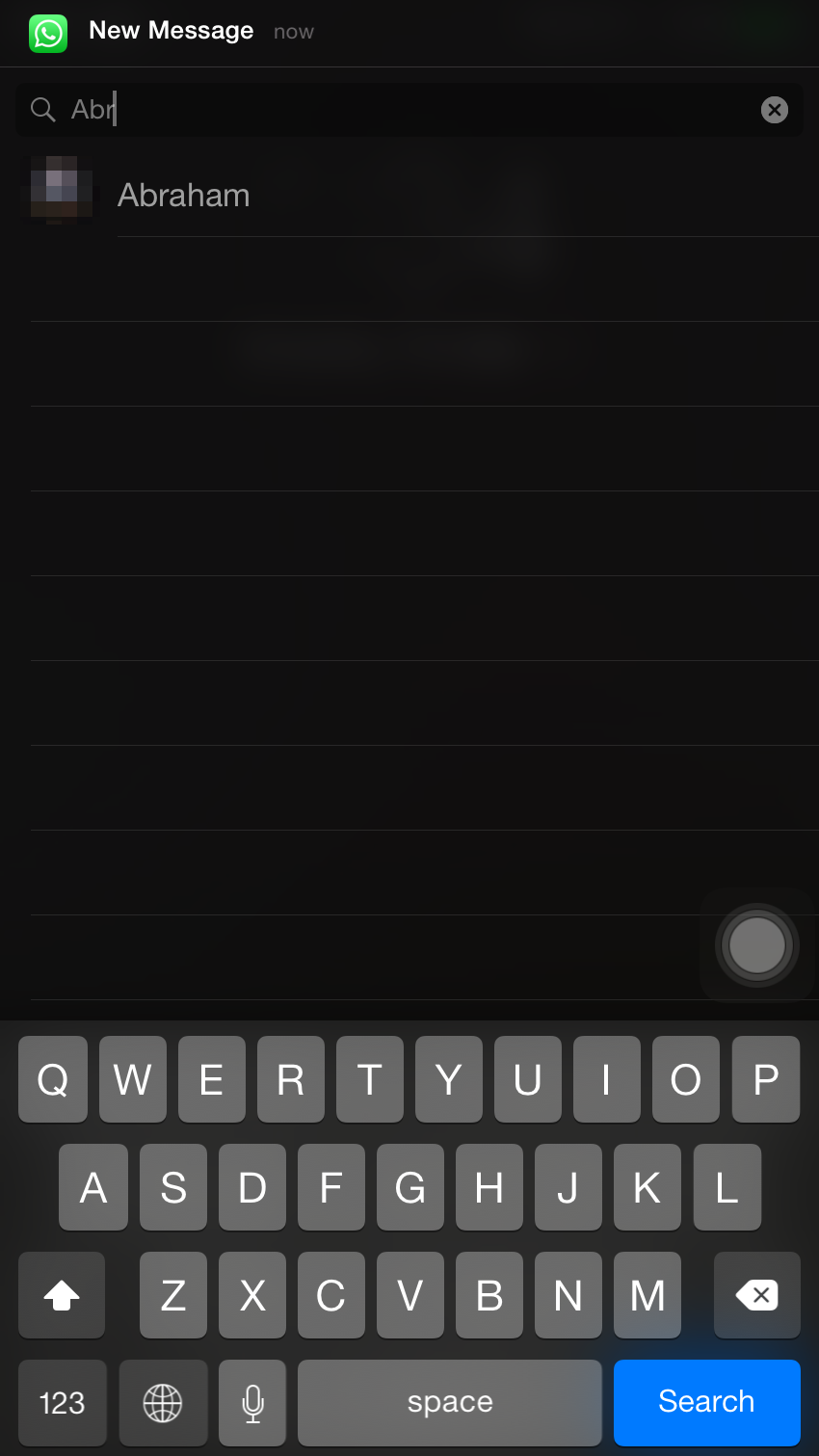This screenshot has width=819, height=1456.
Task: Tap the space bar
Action: coord(450,1402)
